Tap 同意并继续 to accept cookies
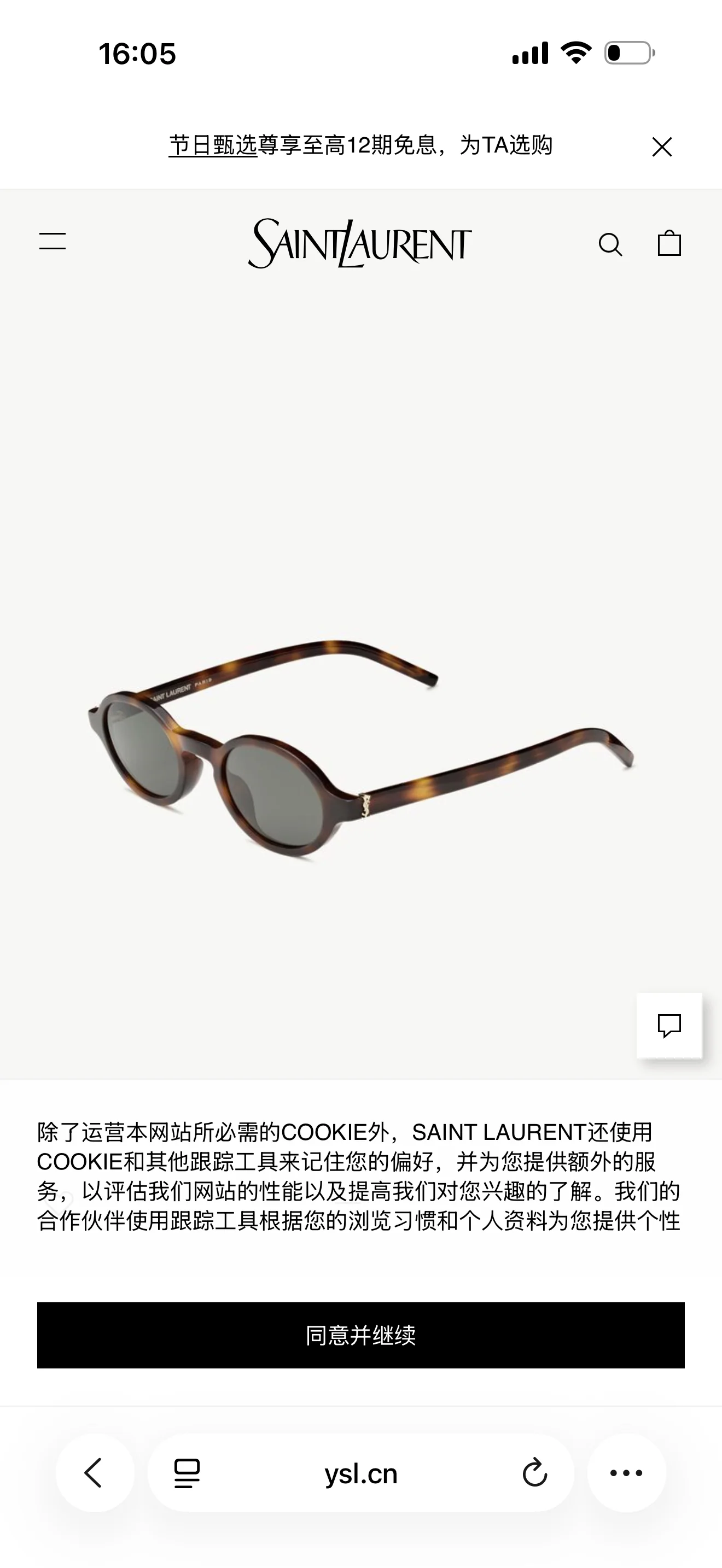Image resolution: width=722 pixels, height=1568 pixels. (361, 1335)
